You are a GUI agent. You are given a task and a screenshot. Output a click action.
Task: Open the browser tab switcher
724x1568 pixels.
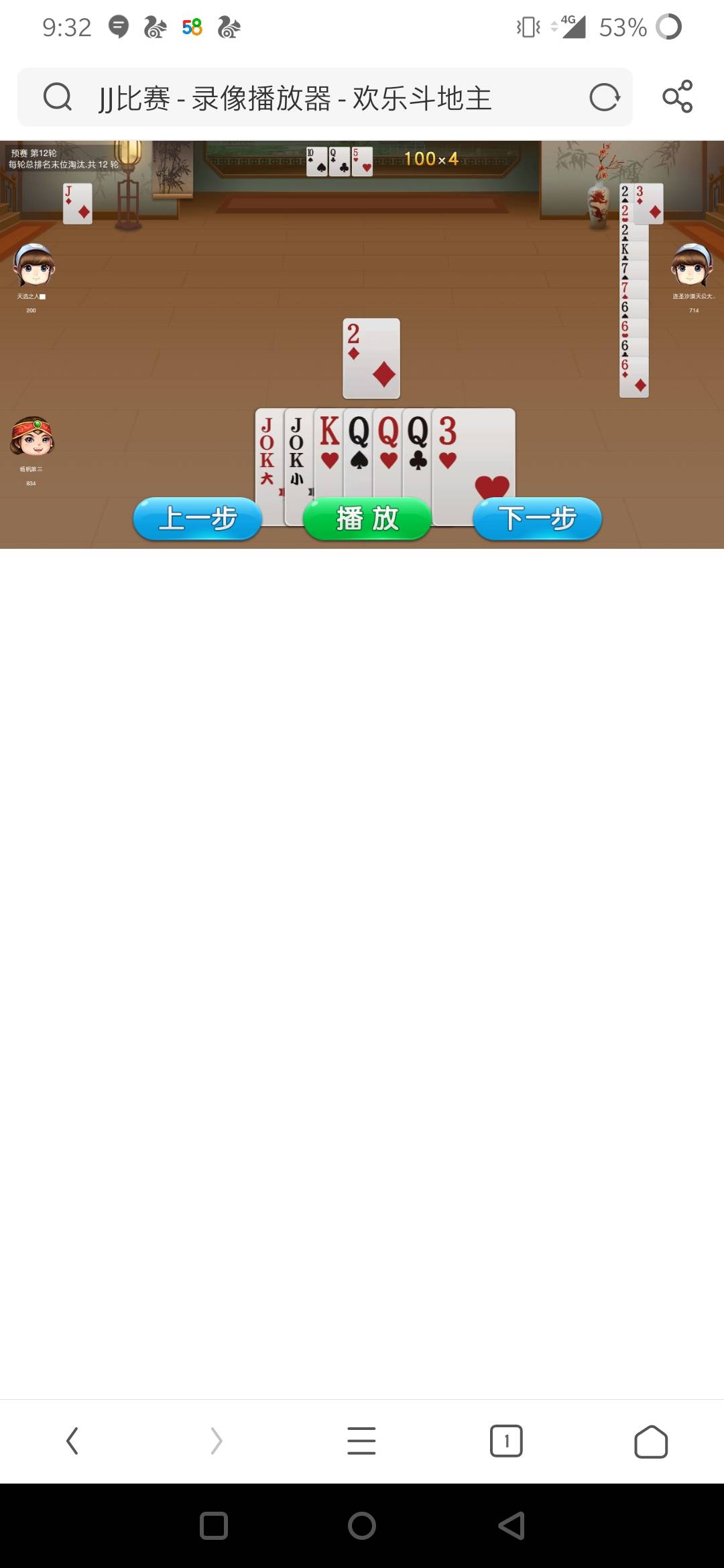tap(506, 1441)
